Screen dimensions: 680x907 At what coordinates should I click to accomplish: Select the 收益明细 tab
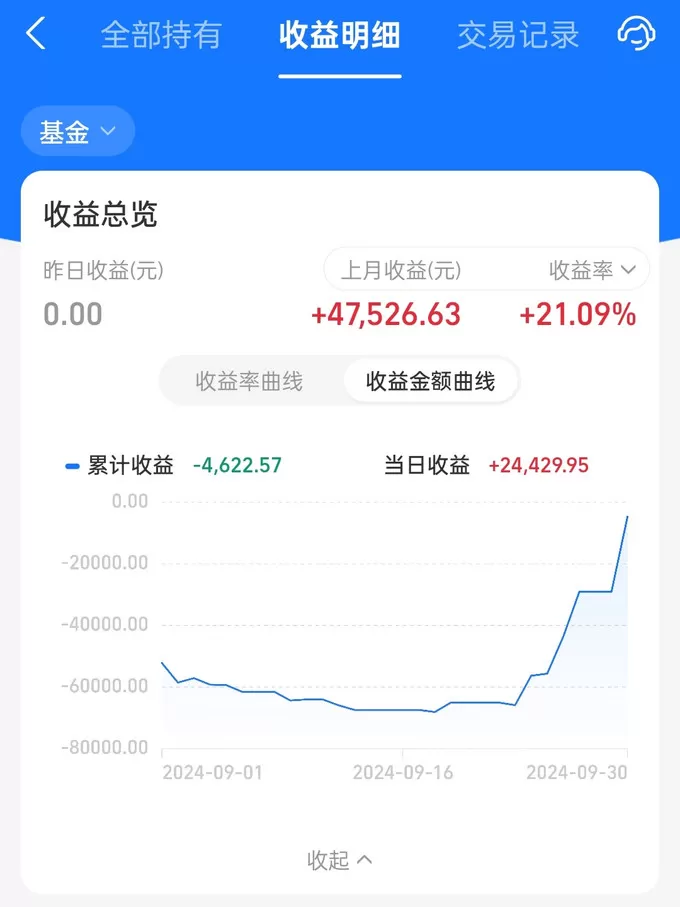[x=340, y=35]
